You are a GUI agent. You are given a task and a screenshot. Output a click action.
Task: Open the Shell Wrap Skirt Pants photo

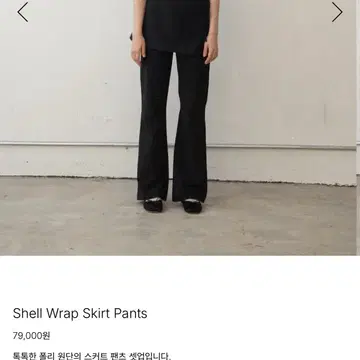click(x=178, y=128)
